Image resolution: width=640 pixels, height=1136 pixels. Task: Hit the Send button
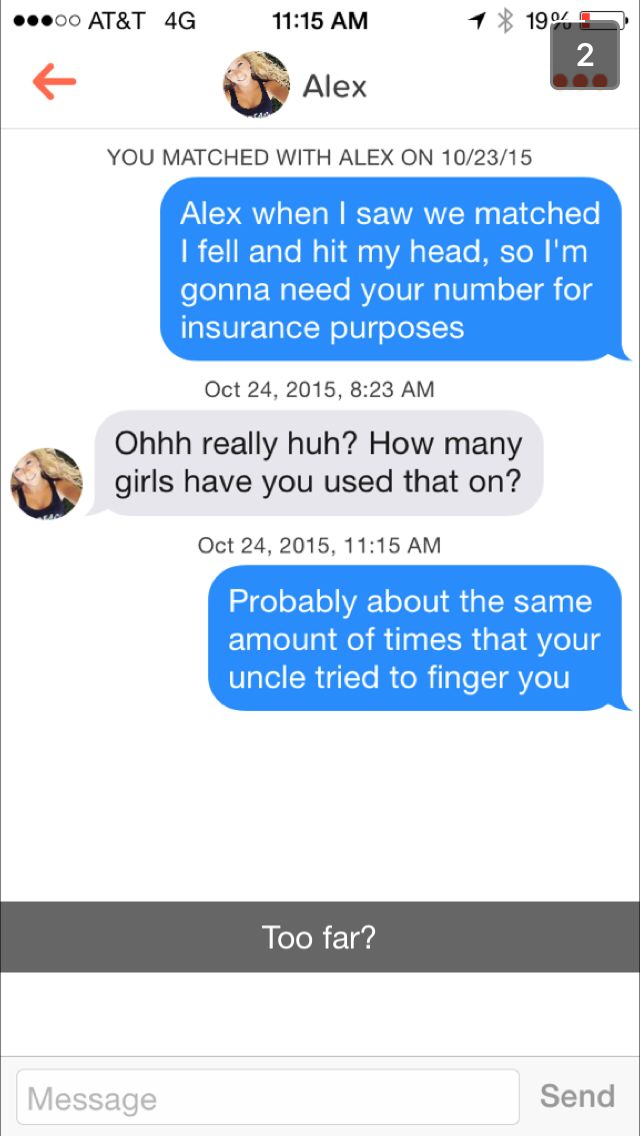pyautogui.click(x=577, y=1096)
